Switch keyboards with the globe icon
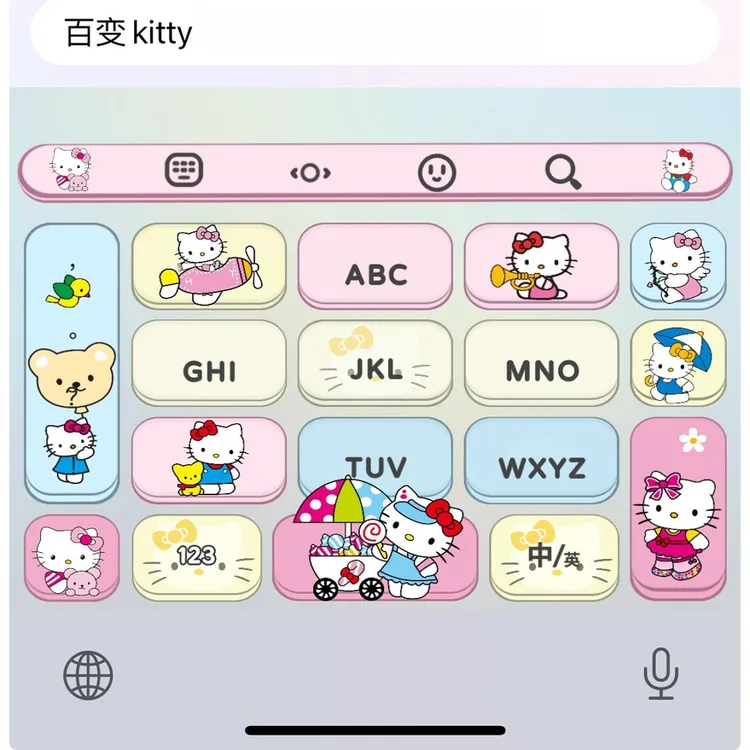The image size is (750, 750). pos(88,674)
